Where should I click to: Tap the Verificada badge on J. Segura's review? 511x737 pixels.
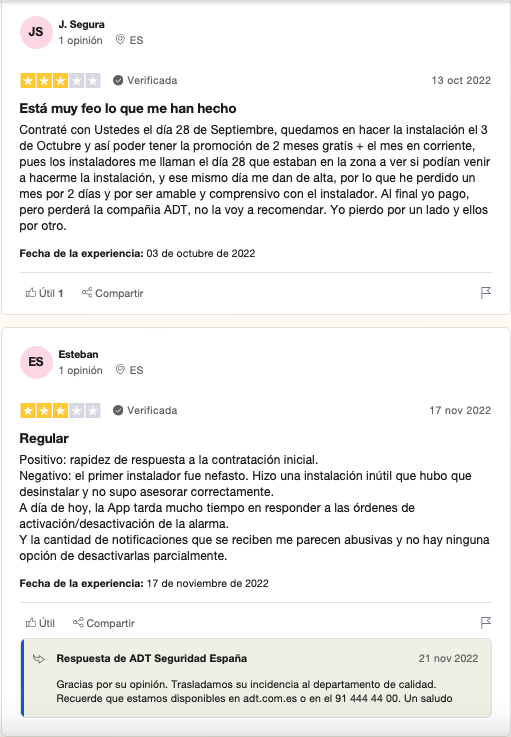145,80
